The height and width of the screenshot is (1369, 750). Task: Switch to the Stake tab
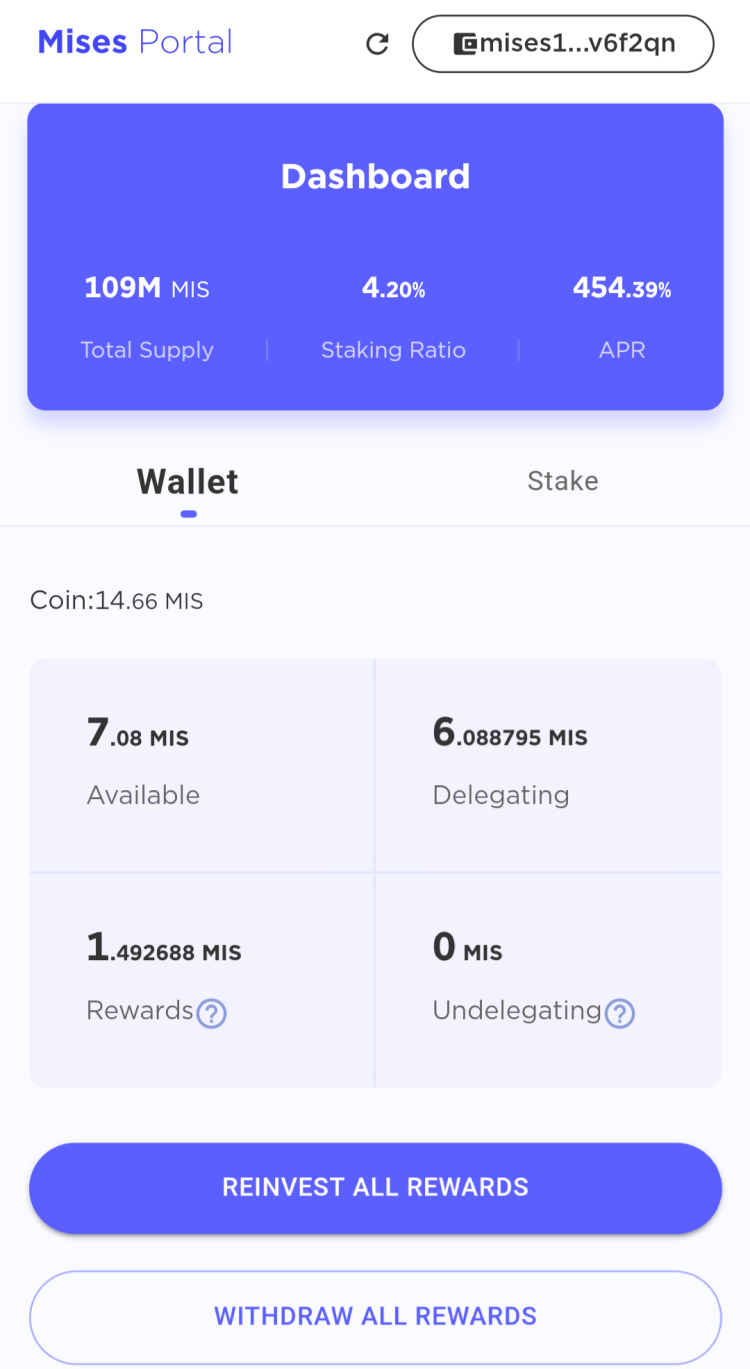tap(562, 481)
